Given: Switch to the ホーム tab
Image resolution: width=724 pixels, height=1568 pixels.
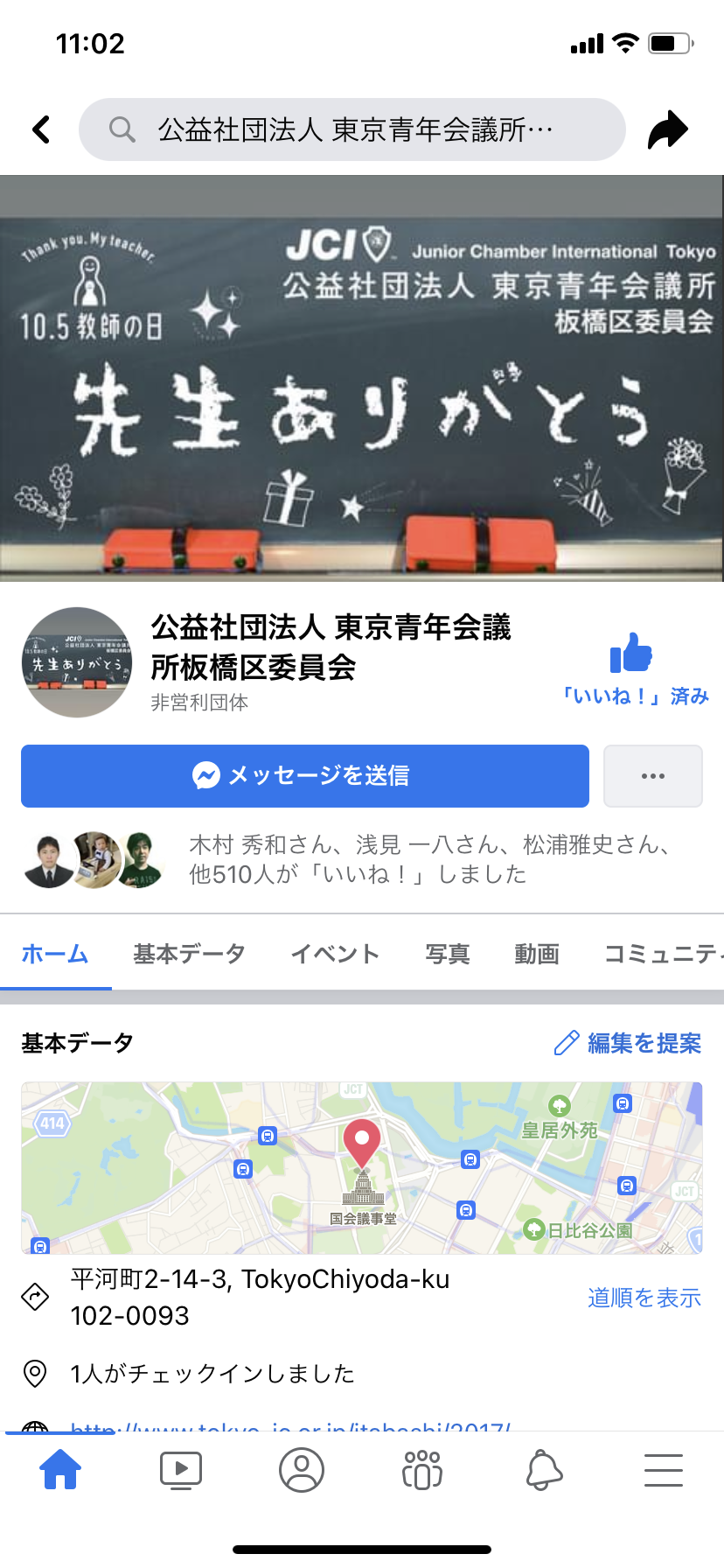Looking at the screenshot, I should (55, 954).
